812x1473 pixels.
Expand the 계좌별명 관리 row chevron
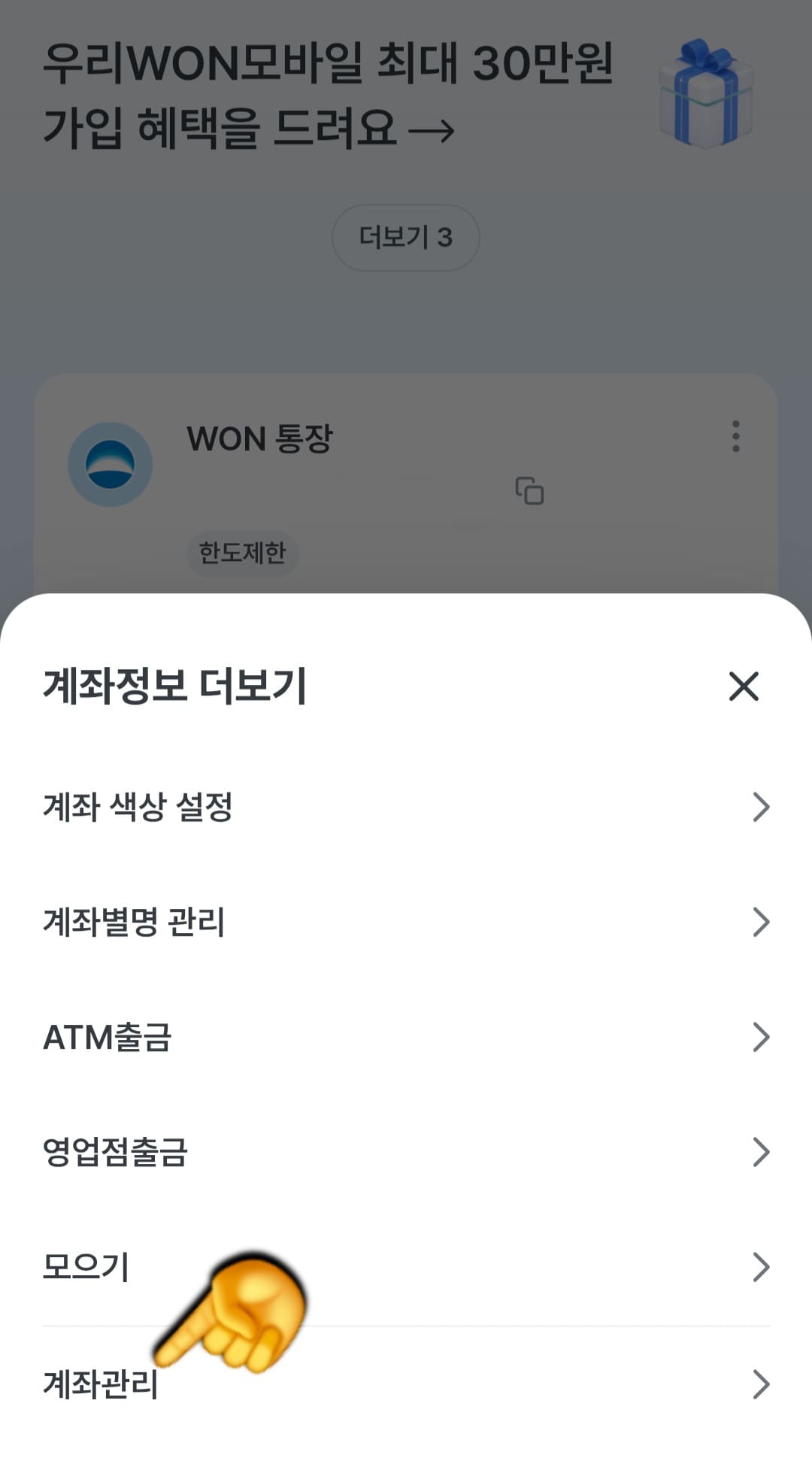pyautogui.click(x=762, y=923)
